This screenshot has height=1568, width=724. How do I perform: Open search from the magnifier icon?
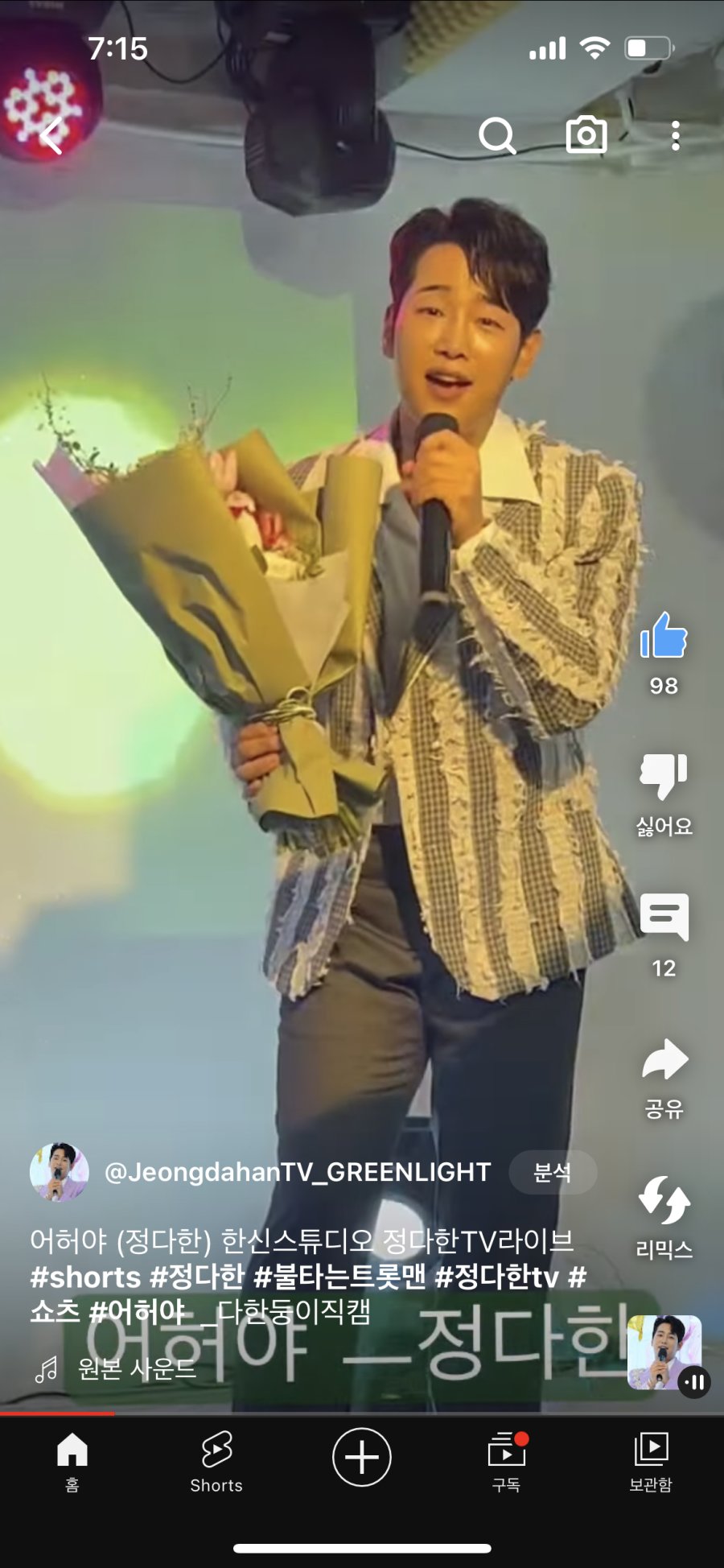(x=497, y=135)
